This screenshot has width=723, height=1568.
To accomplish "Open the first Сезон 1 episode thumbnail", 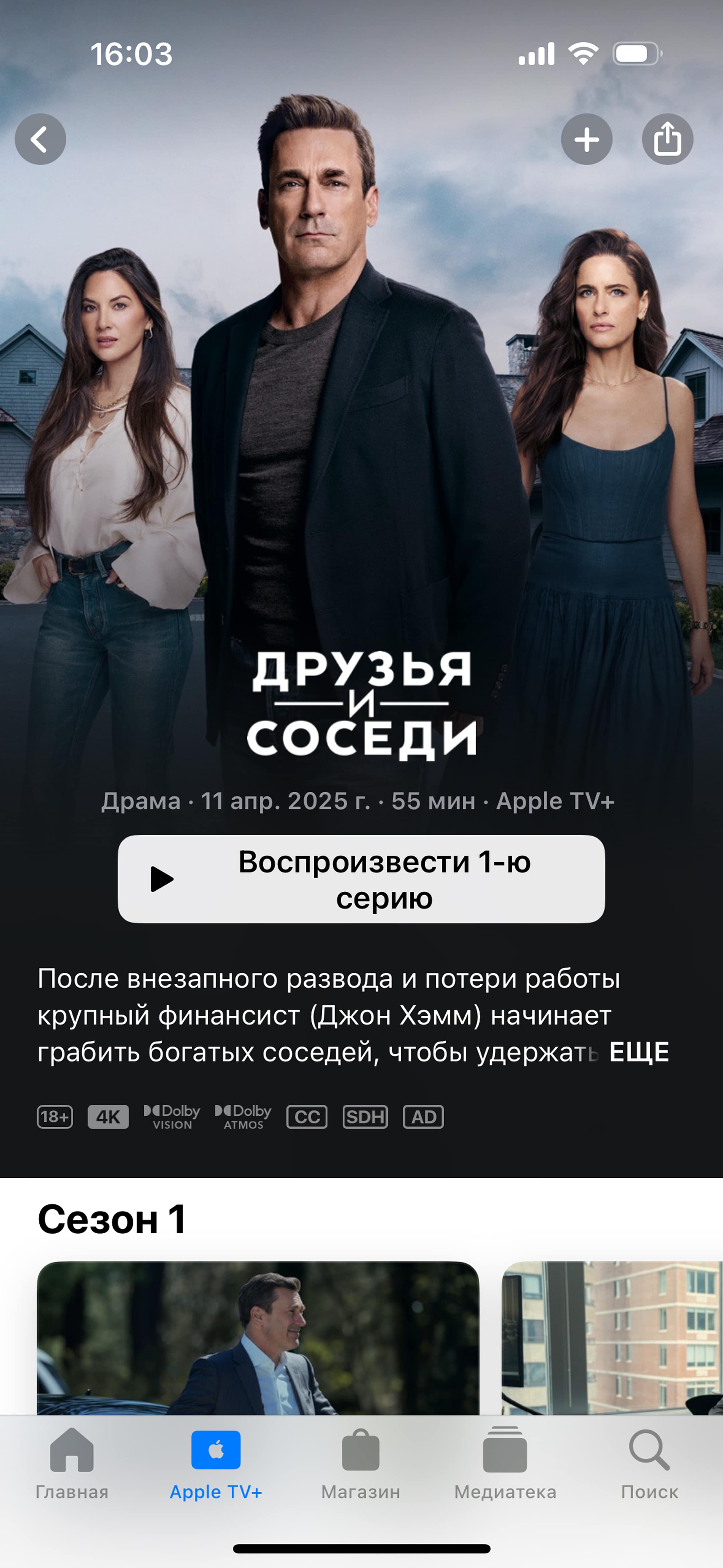I will (258, 1338).
